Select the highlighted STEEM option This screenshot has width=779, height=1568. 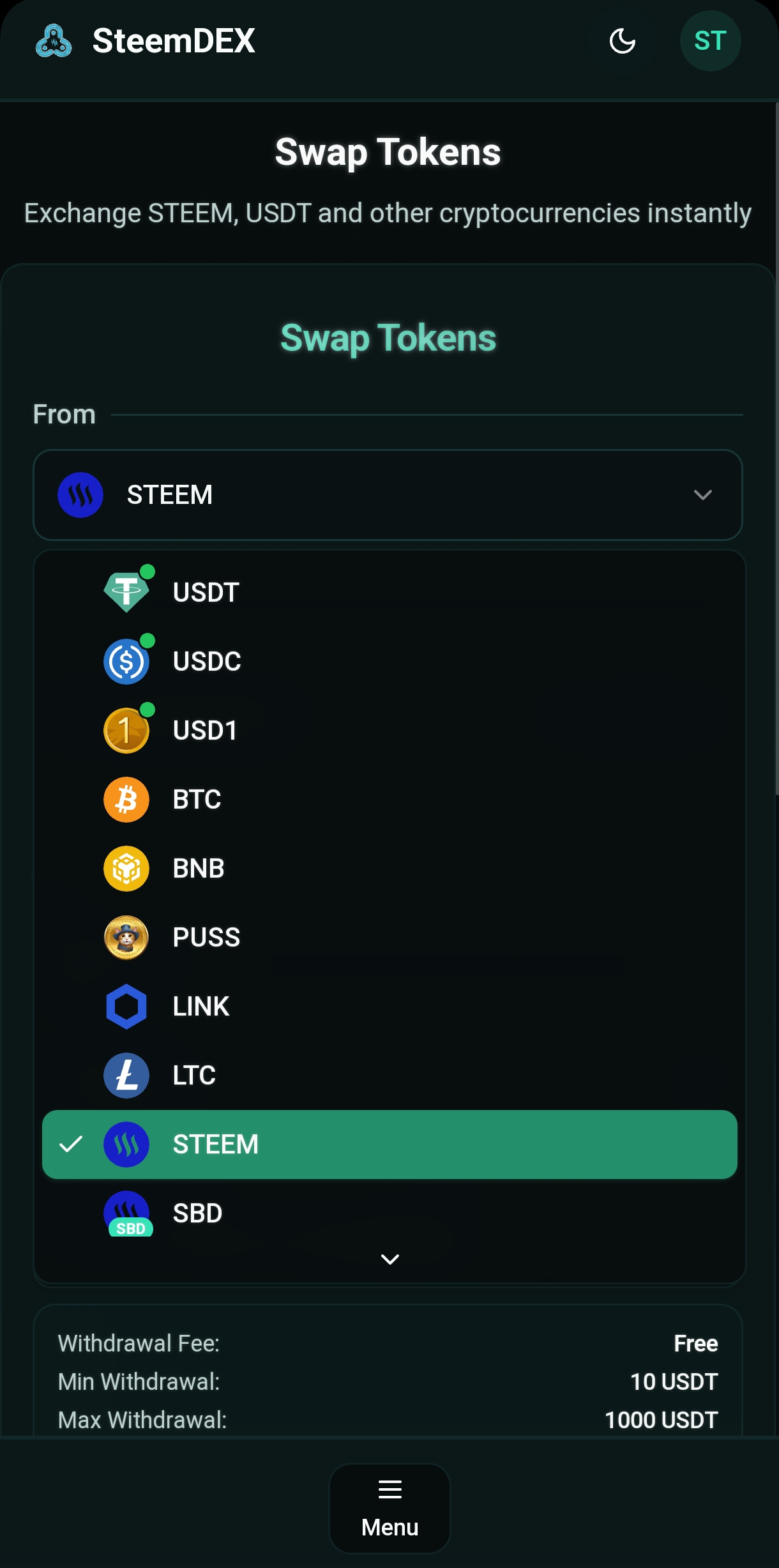pyautogui.click(x=390, y=1144)
